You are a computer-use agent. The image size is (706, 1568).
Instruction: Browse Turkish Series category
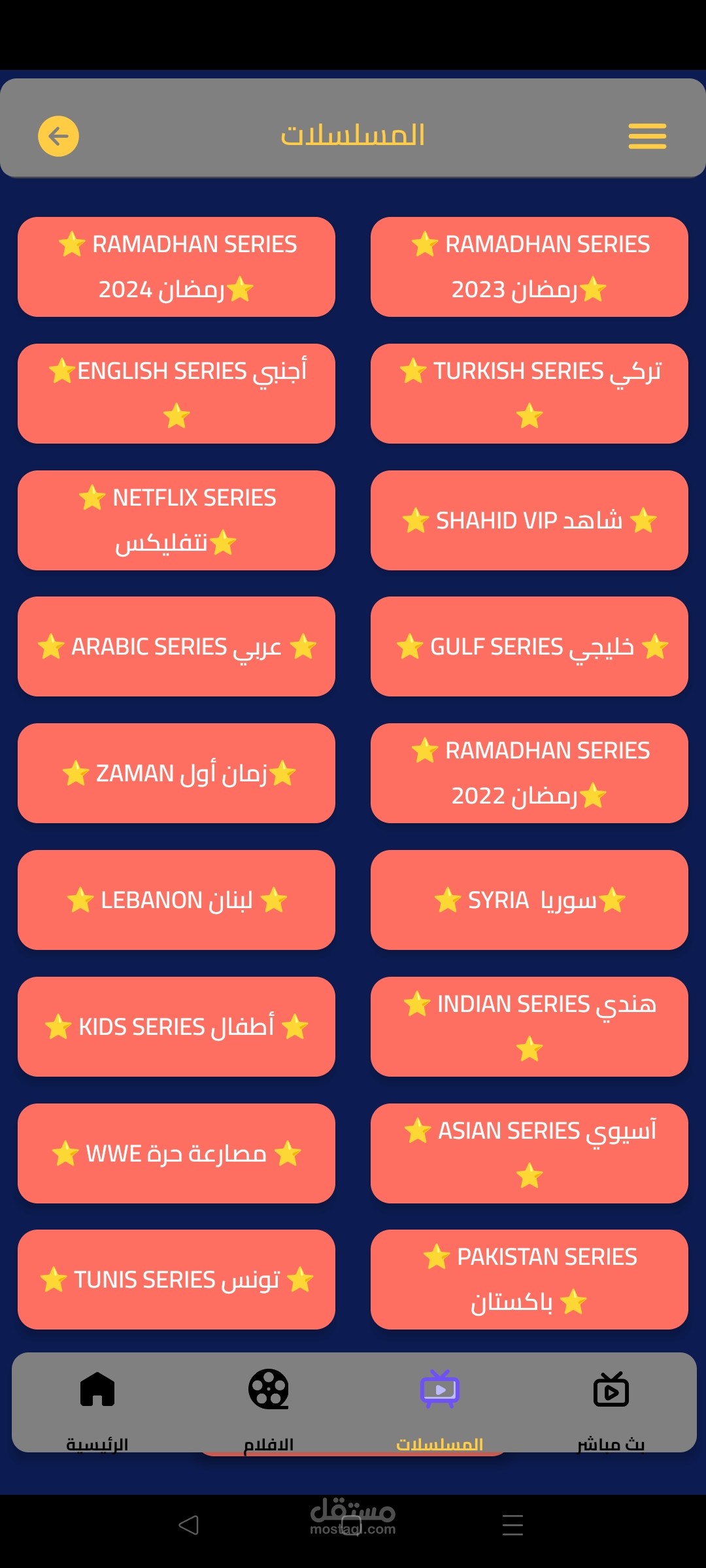coord(529,393)
